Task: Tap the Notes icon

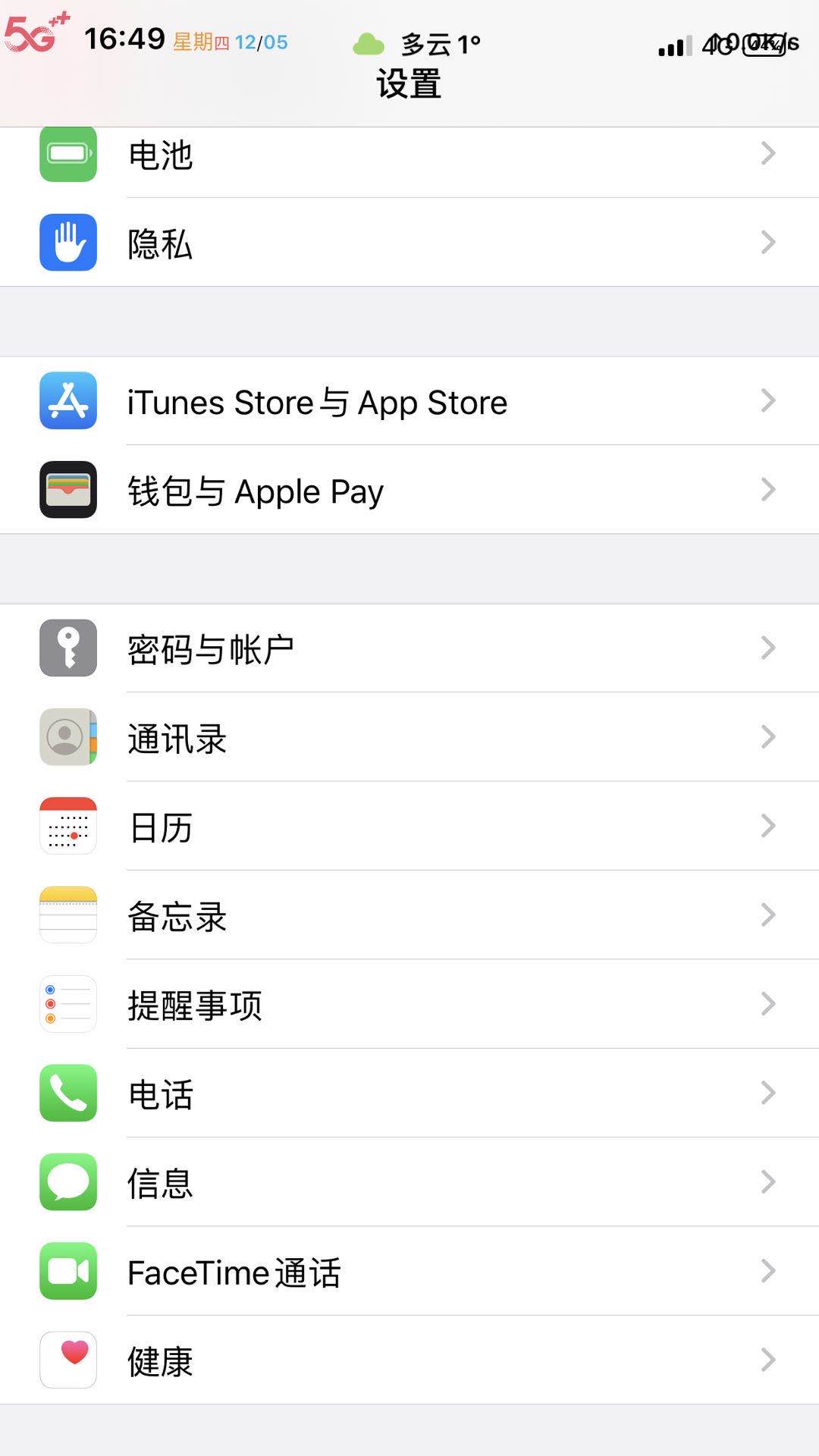Action: point(67,915)
